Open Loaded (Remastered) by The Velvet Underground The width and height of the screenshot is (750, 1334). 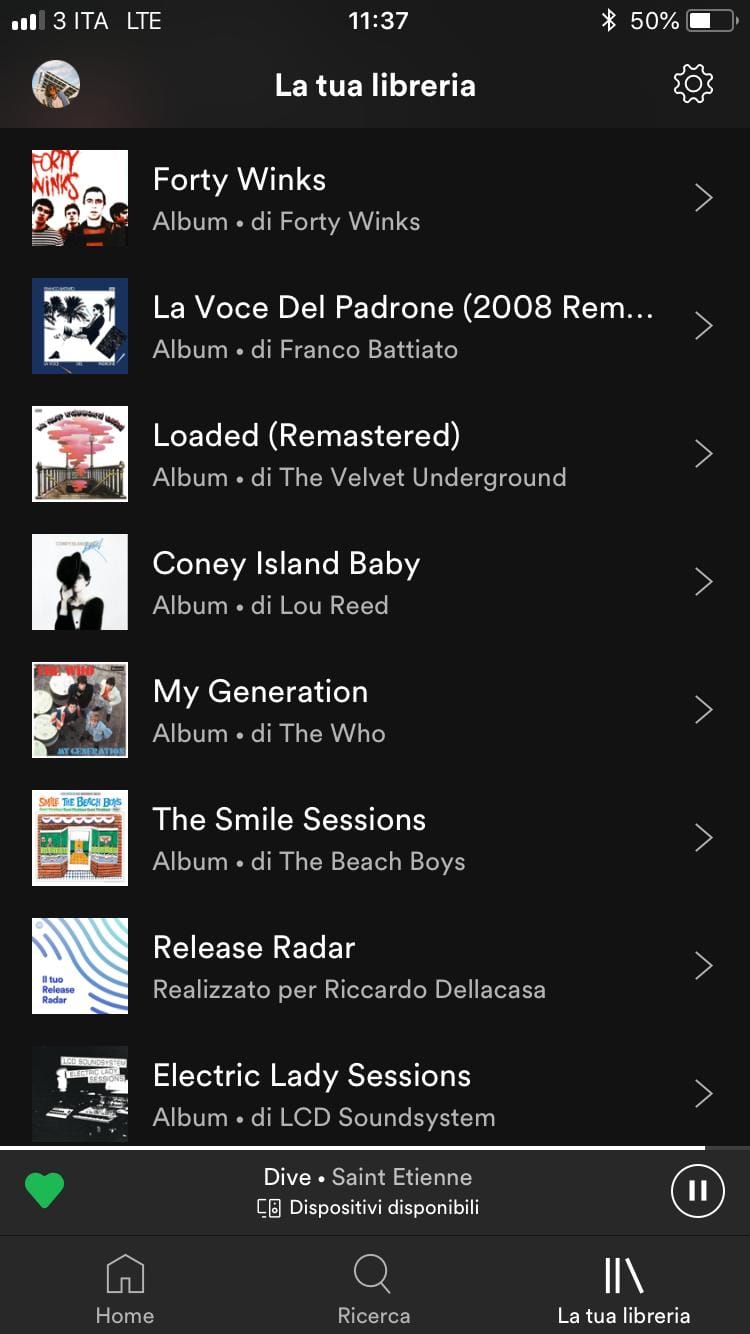click(x=375, y=454)
